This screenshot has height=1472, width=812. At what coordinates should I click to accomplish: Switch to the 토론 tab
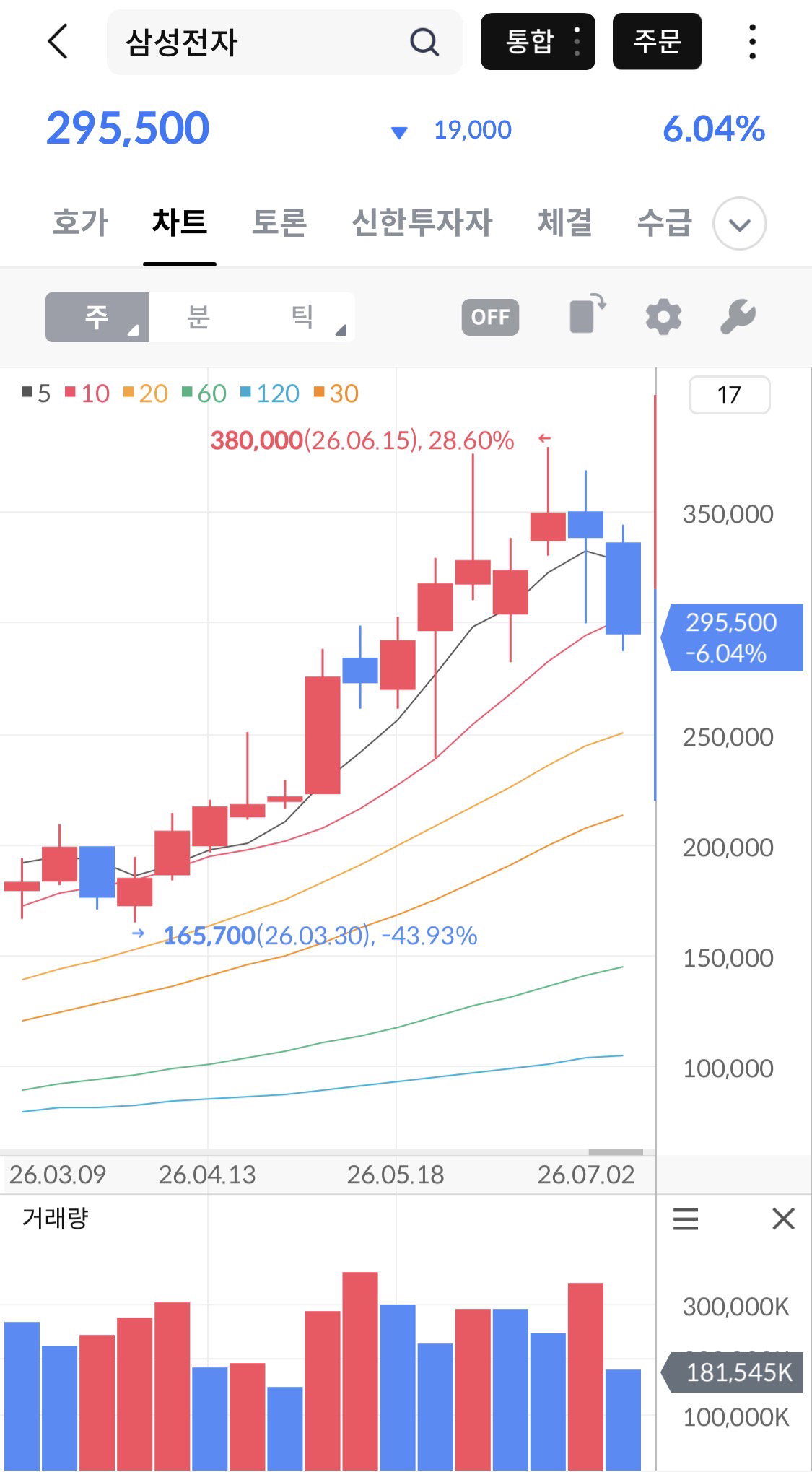[x=279, y=222]
